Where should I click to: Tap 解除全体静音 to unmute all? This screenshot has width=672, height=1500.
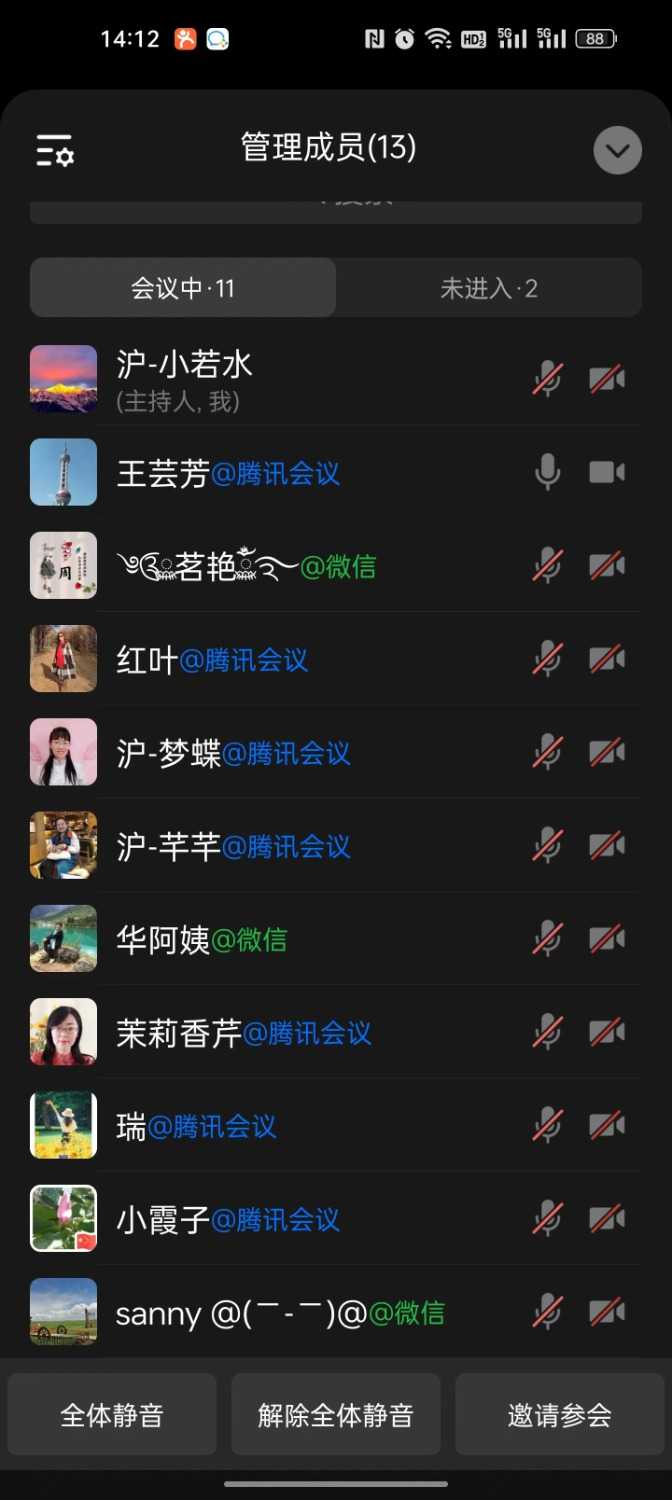click(x=335, y=1415)
